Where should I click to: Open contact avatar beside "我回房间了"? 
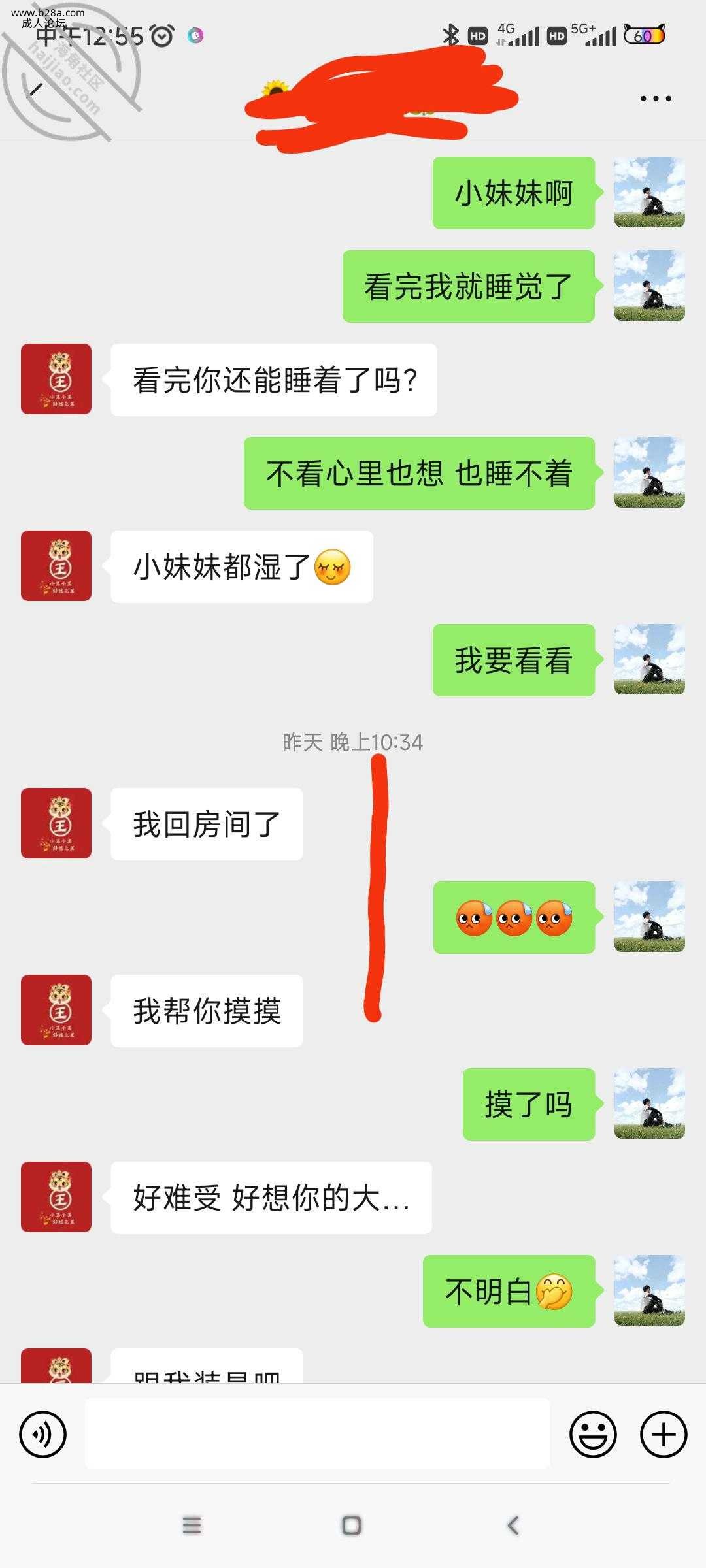click(56, 823)
